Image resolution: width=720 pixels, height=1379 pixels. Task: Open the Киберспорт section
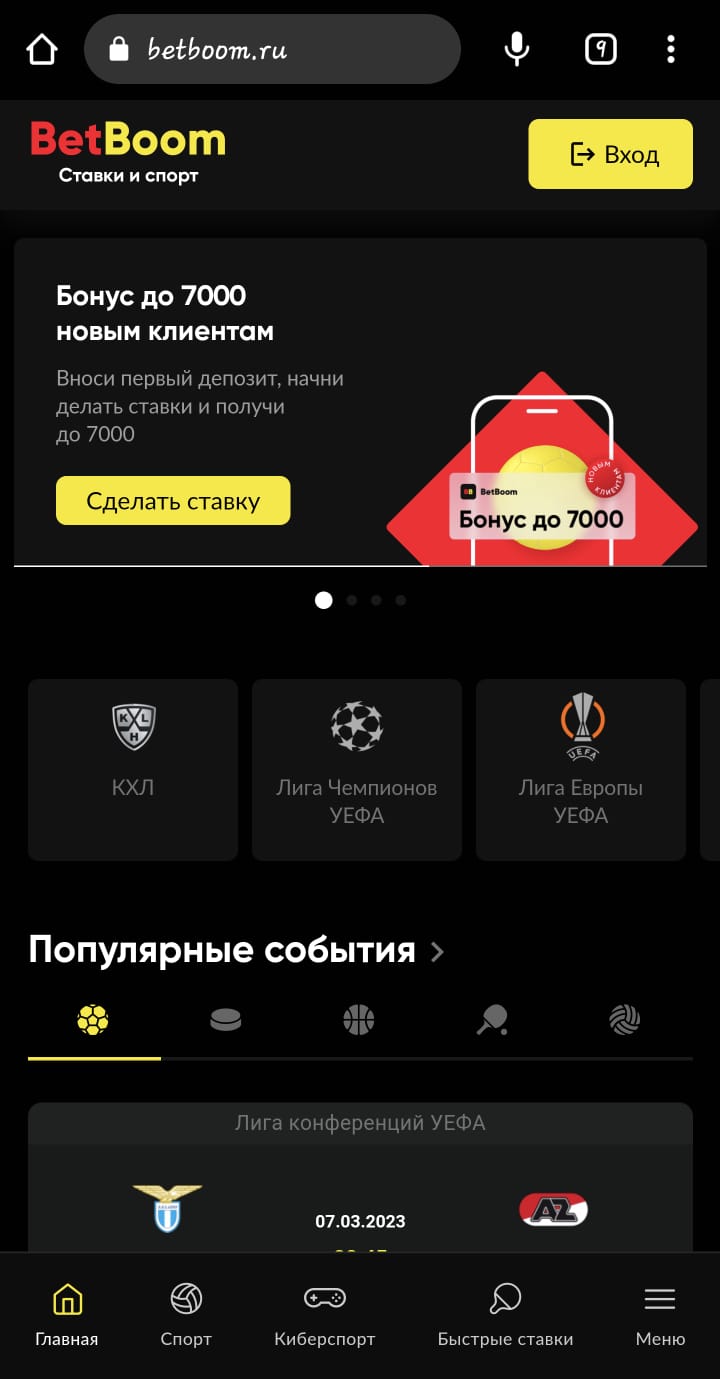click(x=325, y=1315)
